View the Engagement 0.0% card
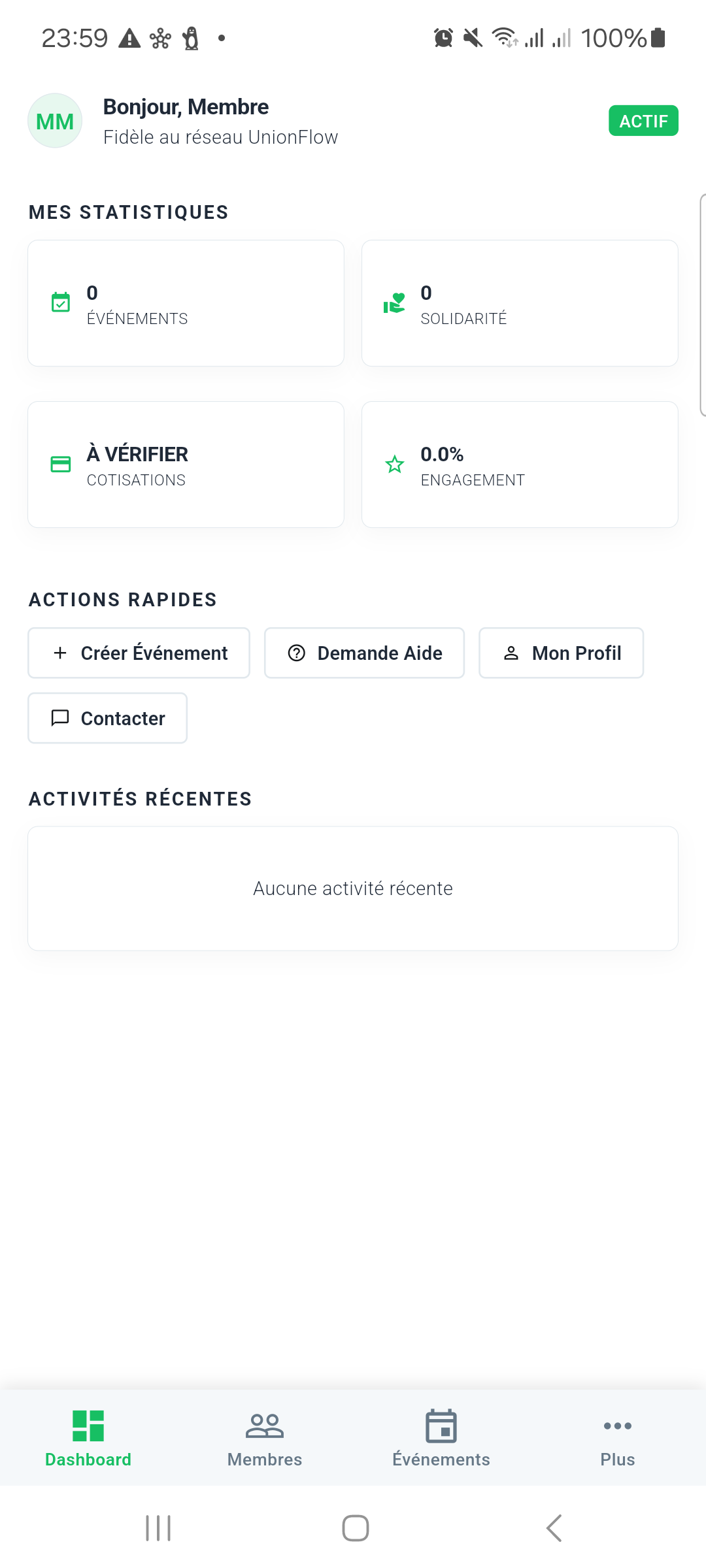Viewport: 706px width, 1568px height. (x=520, y=465)
